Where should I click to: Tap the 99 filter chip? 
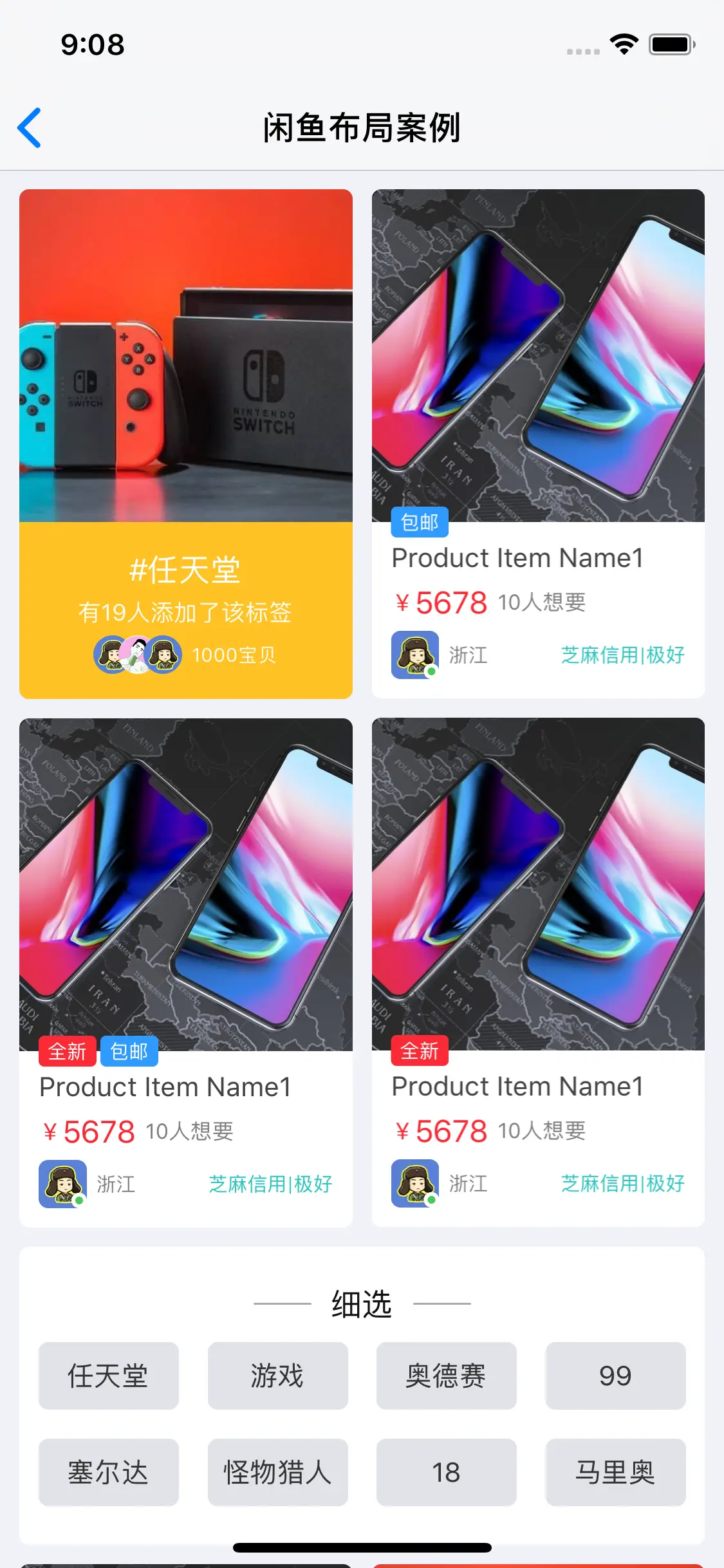(615, 1376)
